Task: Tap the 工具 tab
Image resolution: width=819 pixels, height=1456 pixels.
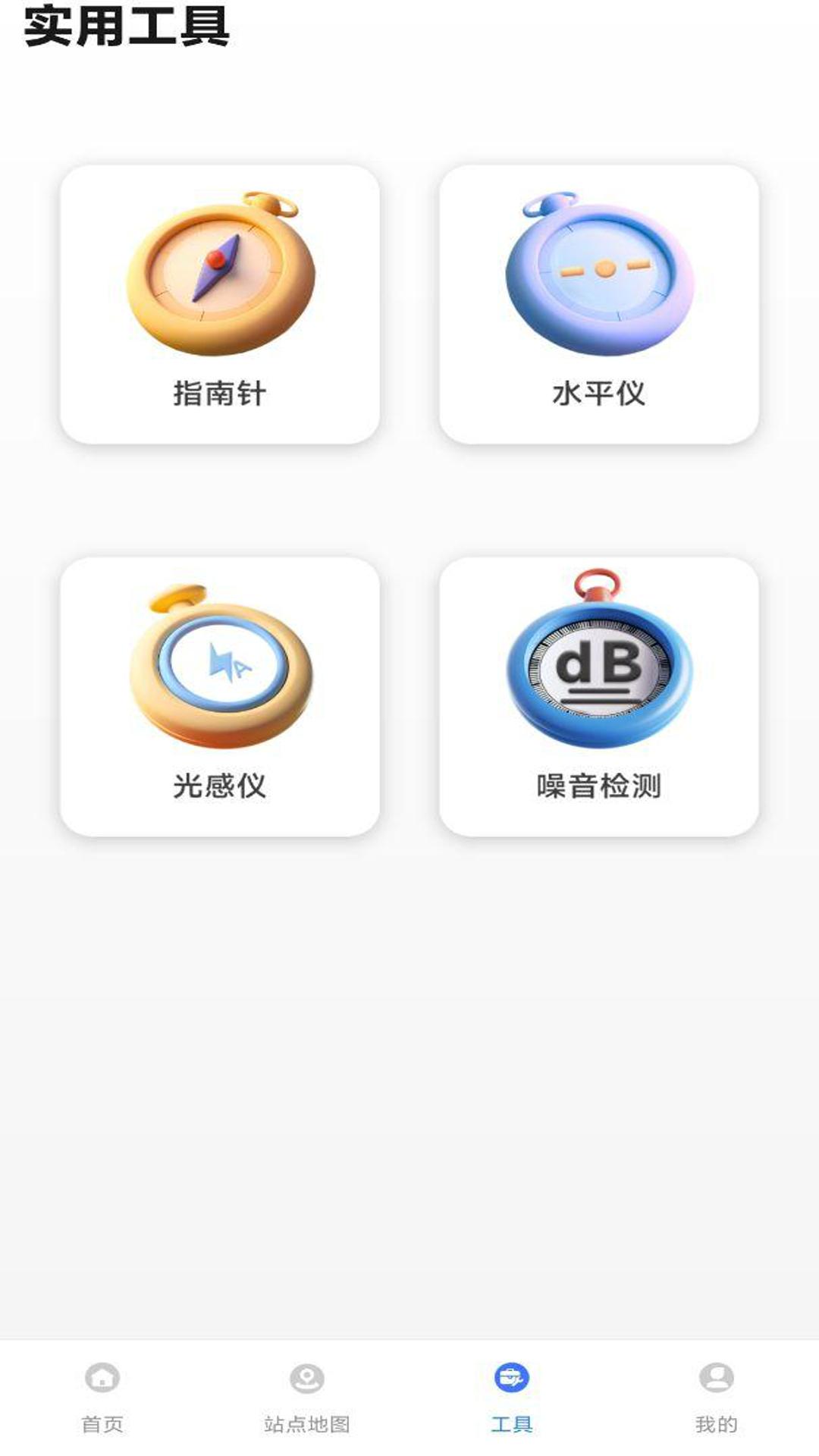Action: [x=512, y=1395]
